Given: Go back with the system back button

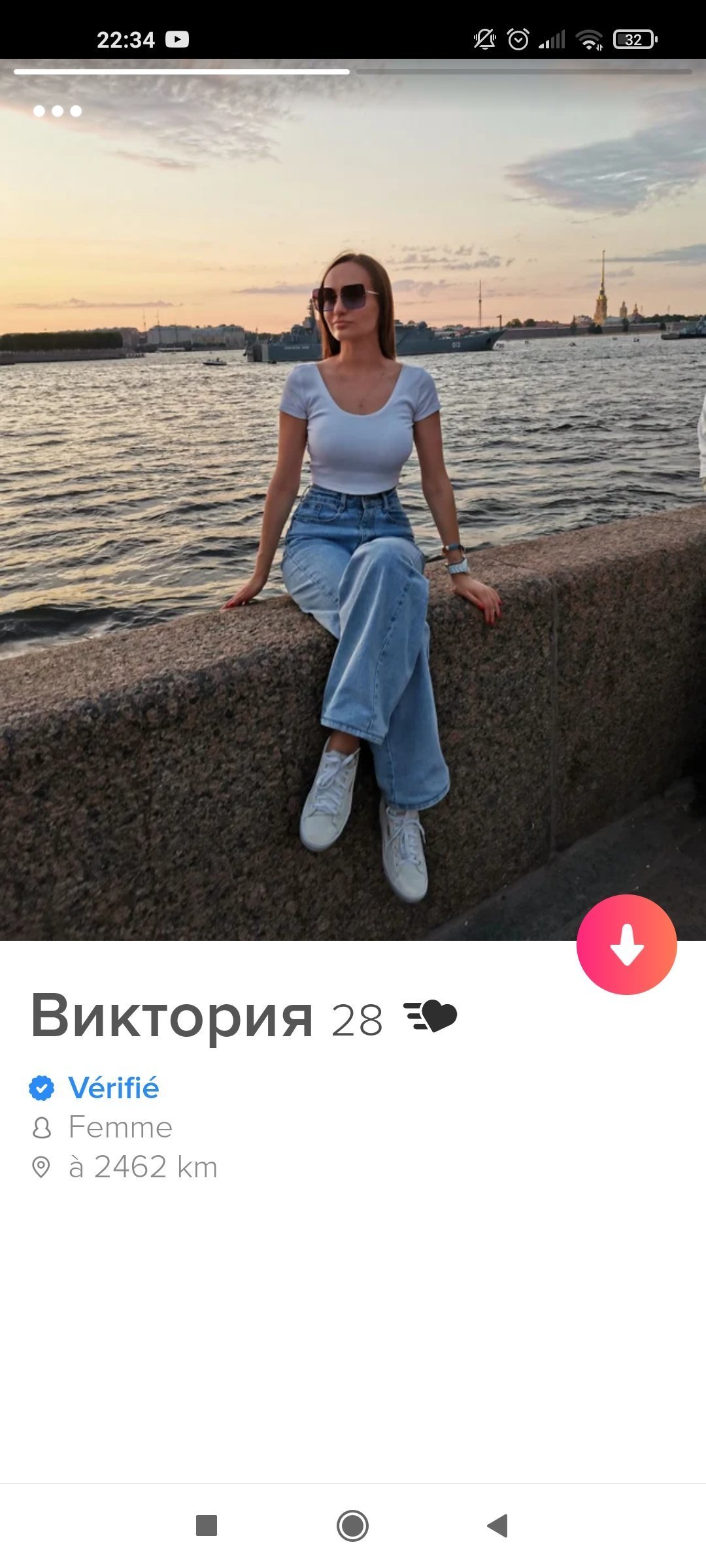Looking at the screenshot, I should point(498,1526).
